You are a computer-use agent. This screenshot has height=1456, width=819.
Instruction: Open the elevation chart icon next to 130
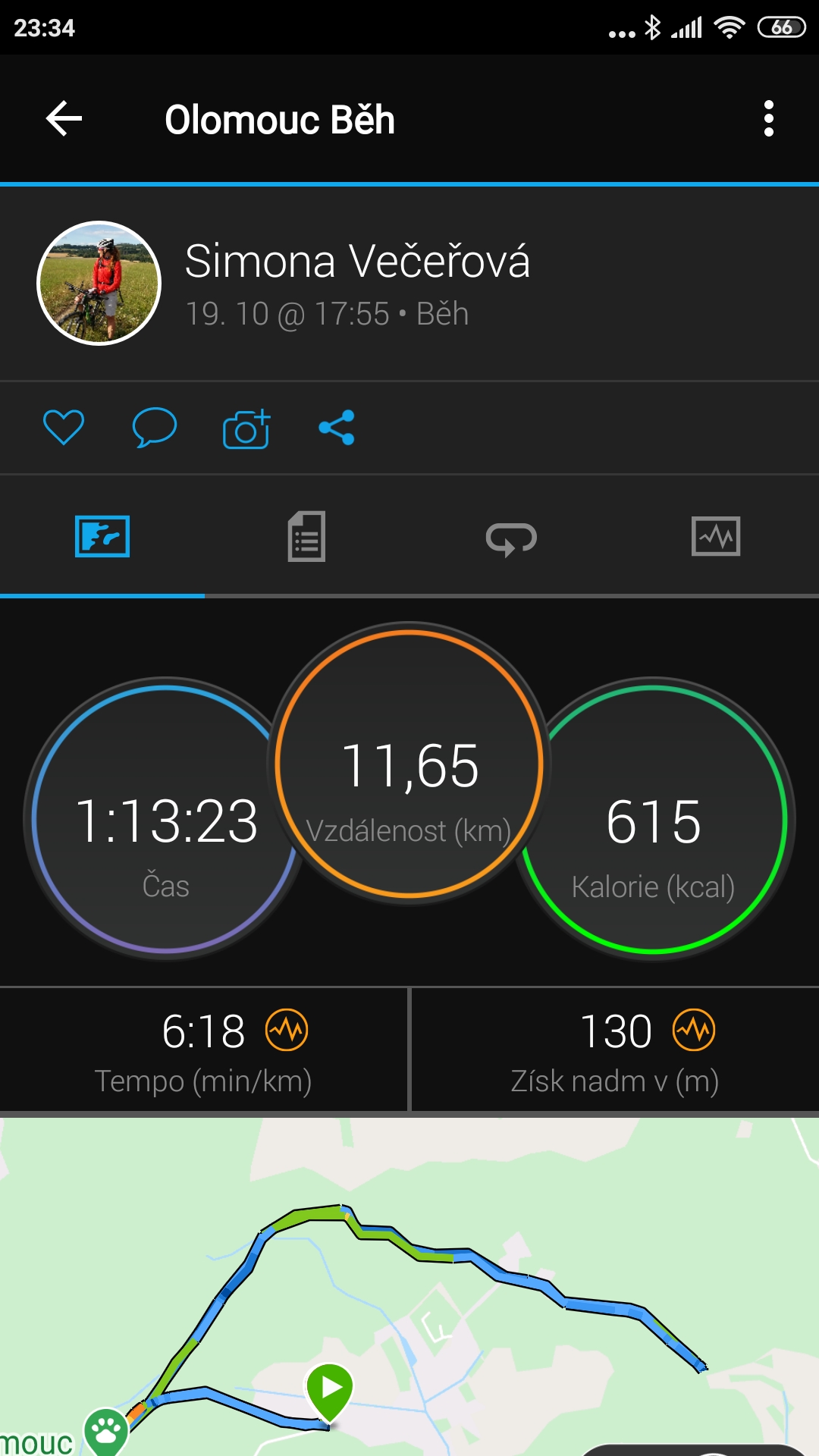click(694, 1030)
